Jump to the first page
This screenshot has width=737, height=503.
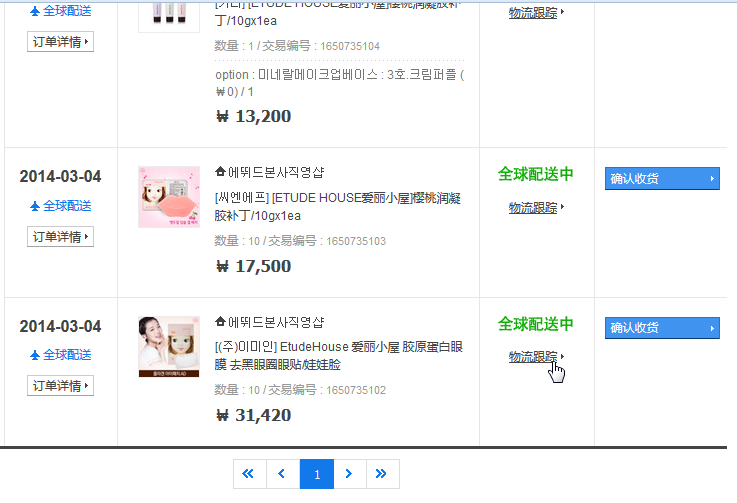(250, 474)
